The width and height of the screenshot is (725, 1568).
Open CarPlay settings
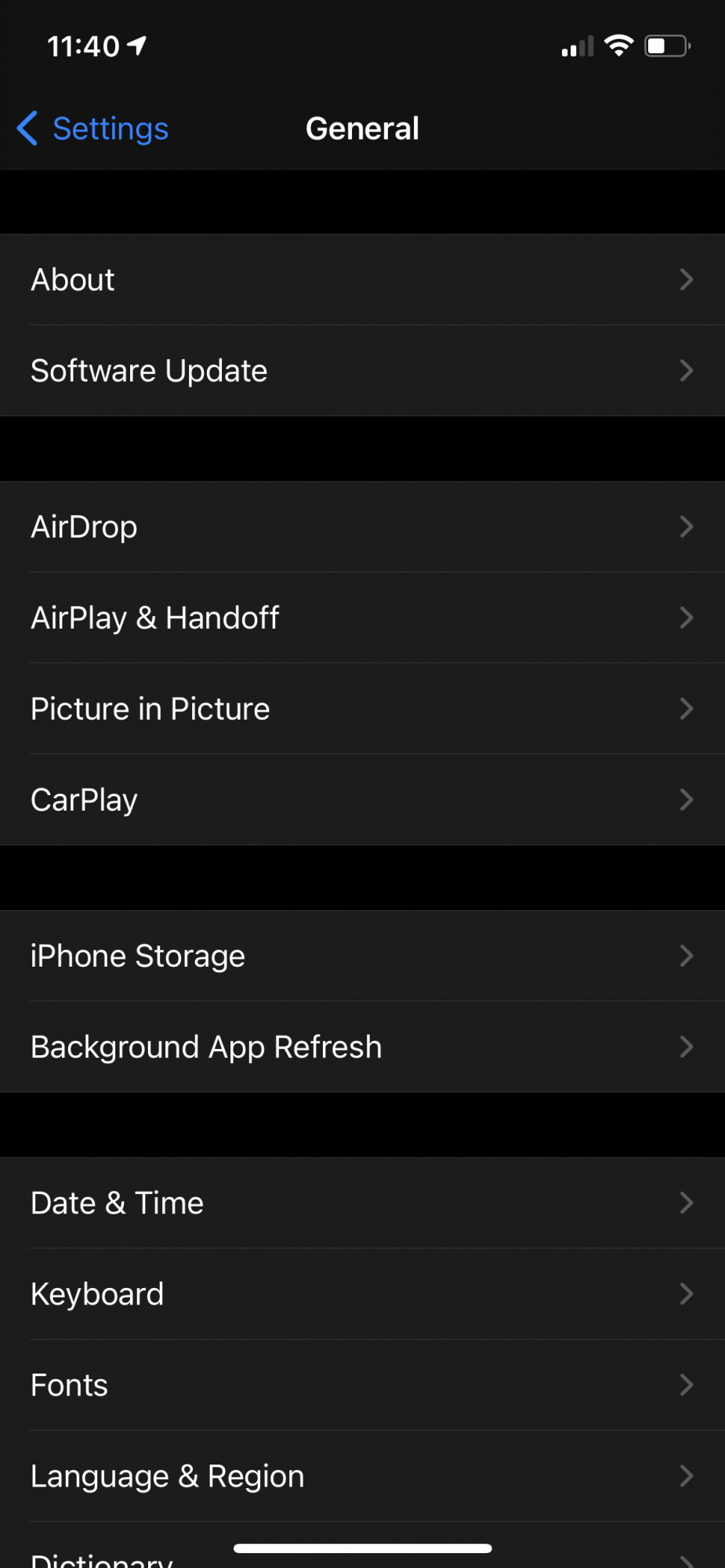[x=362, y=800]
